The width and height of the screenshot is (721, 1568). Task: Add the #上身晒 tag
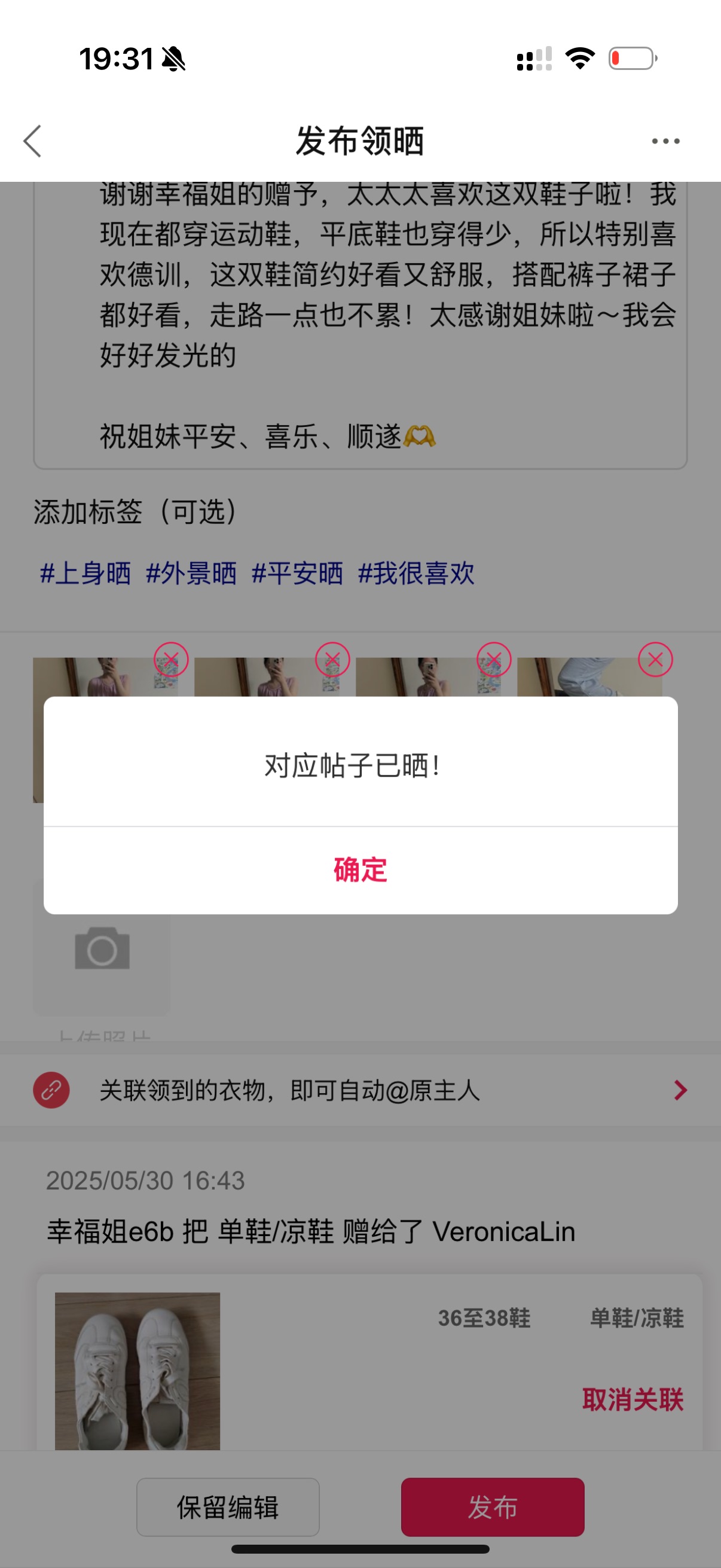(85, 573)
